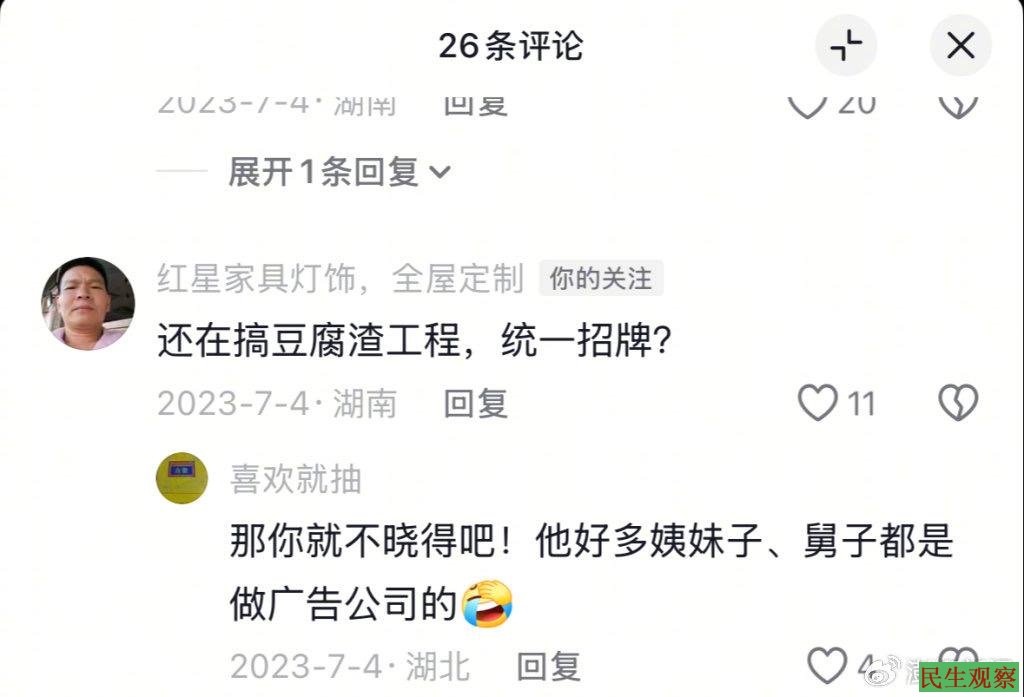Like the reply by 喜欢就抽
This screenshot has height=697, width=1024.
click(827, 666)
